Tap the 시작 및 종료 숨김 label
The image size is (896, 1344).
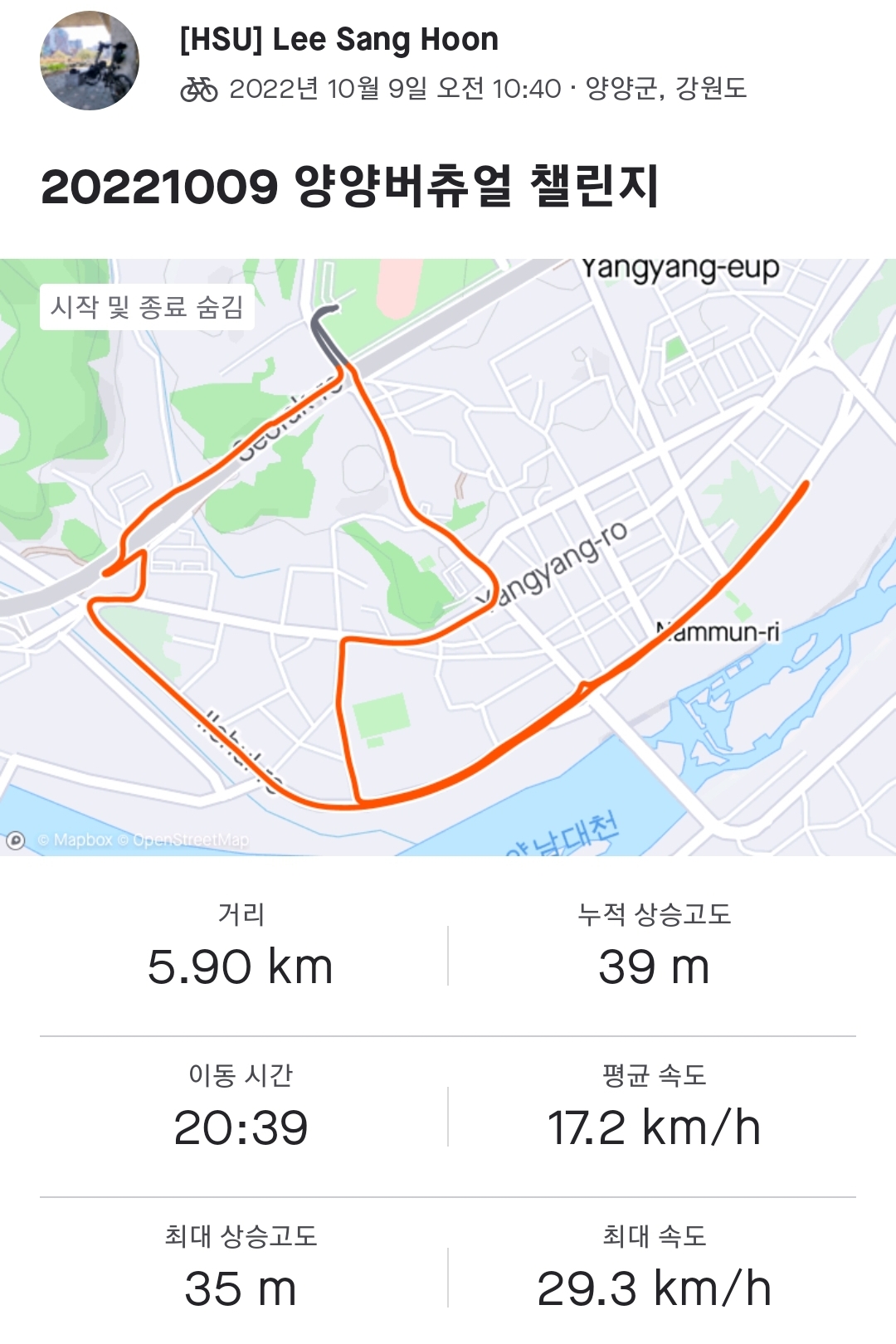tap(148, 307)
